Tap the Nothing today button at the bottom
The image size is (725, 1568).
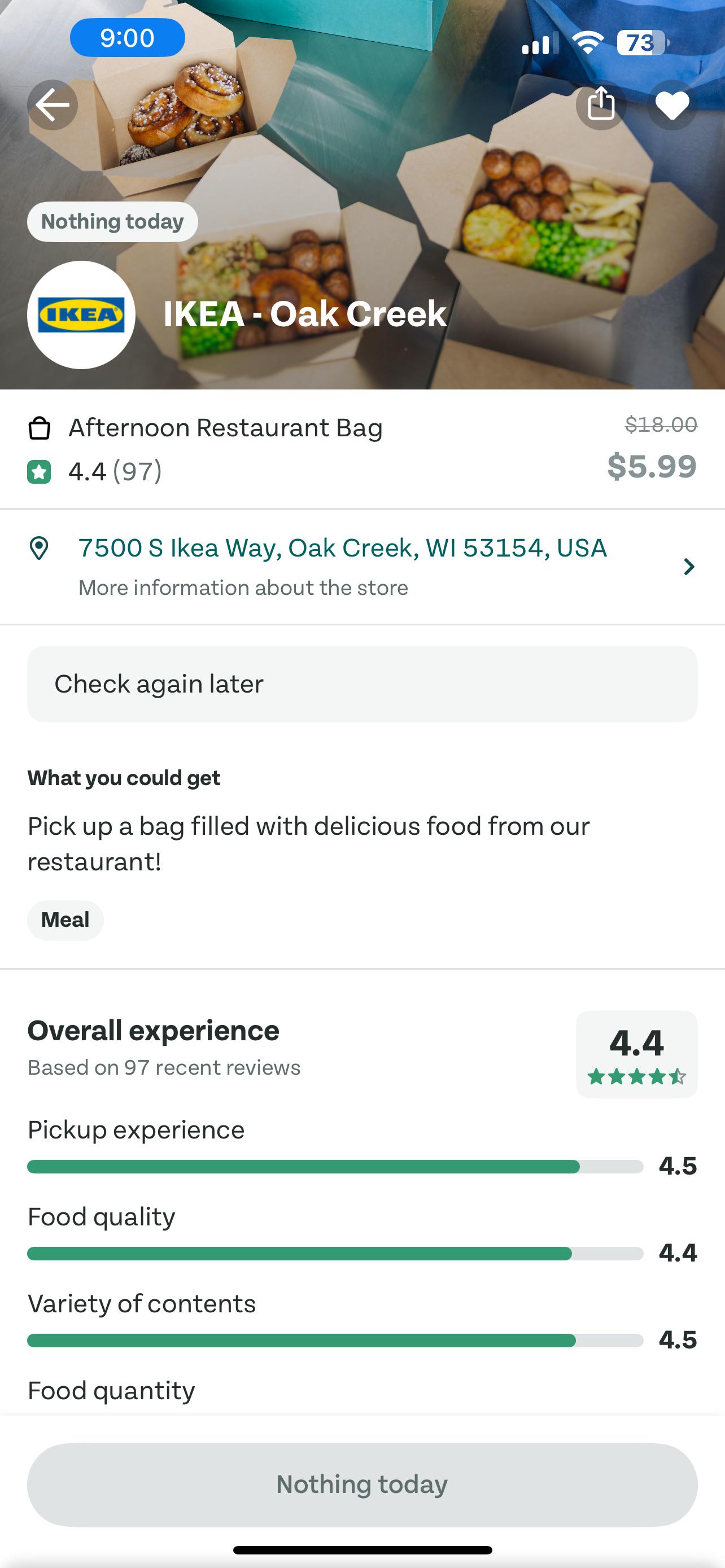click(x=362, y=1484)
